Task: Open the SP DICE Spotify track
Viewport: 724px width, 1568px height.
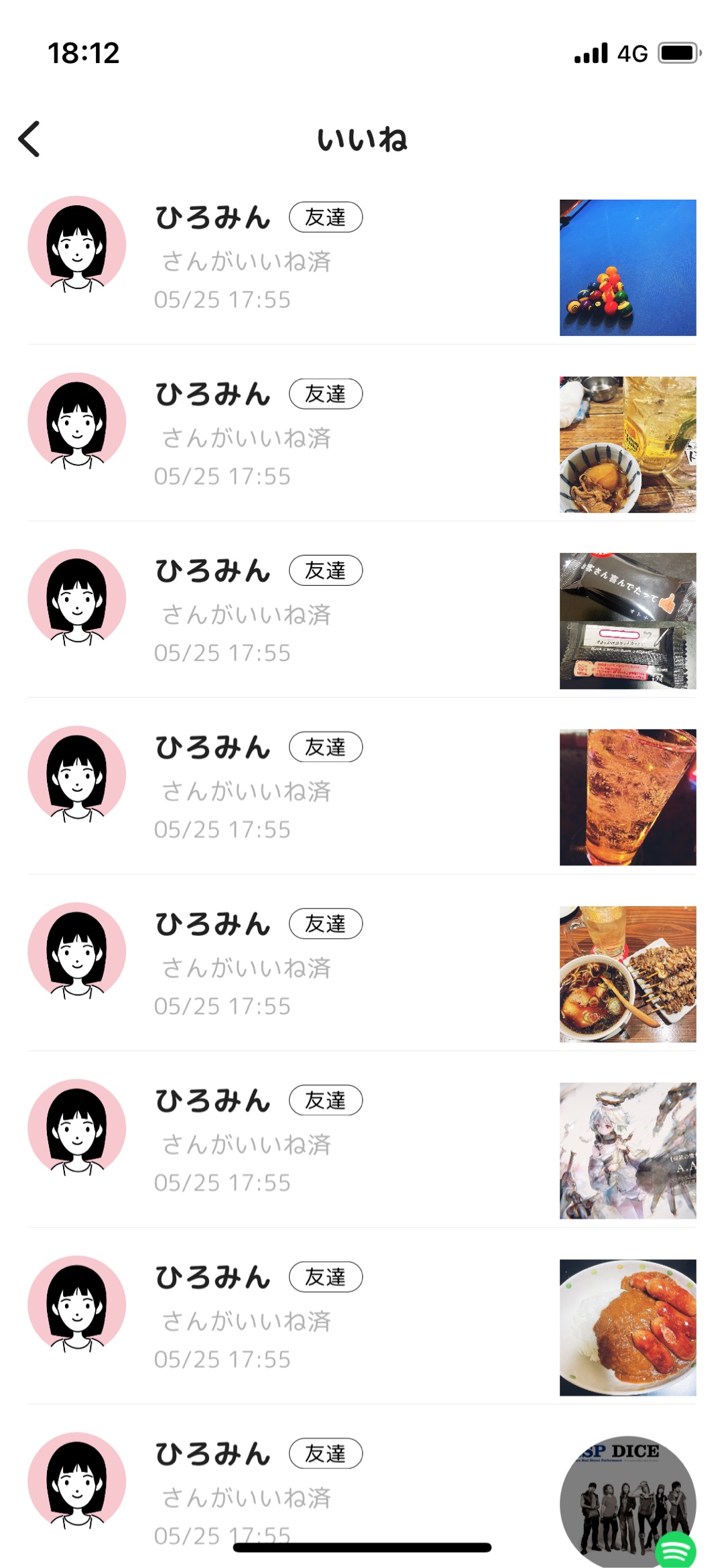Action: (627, 1502)
